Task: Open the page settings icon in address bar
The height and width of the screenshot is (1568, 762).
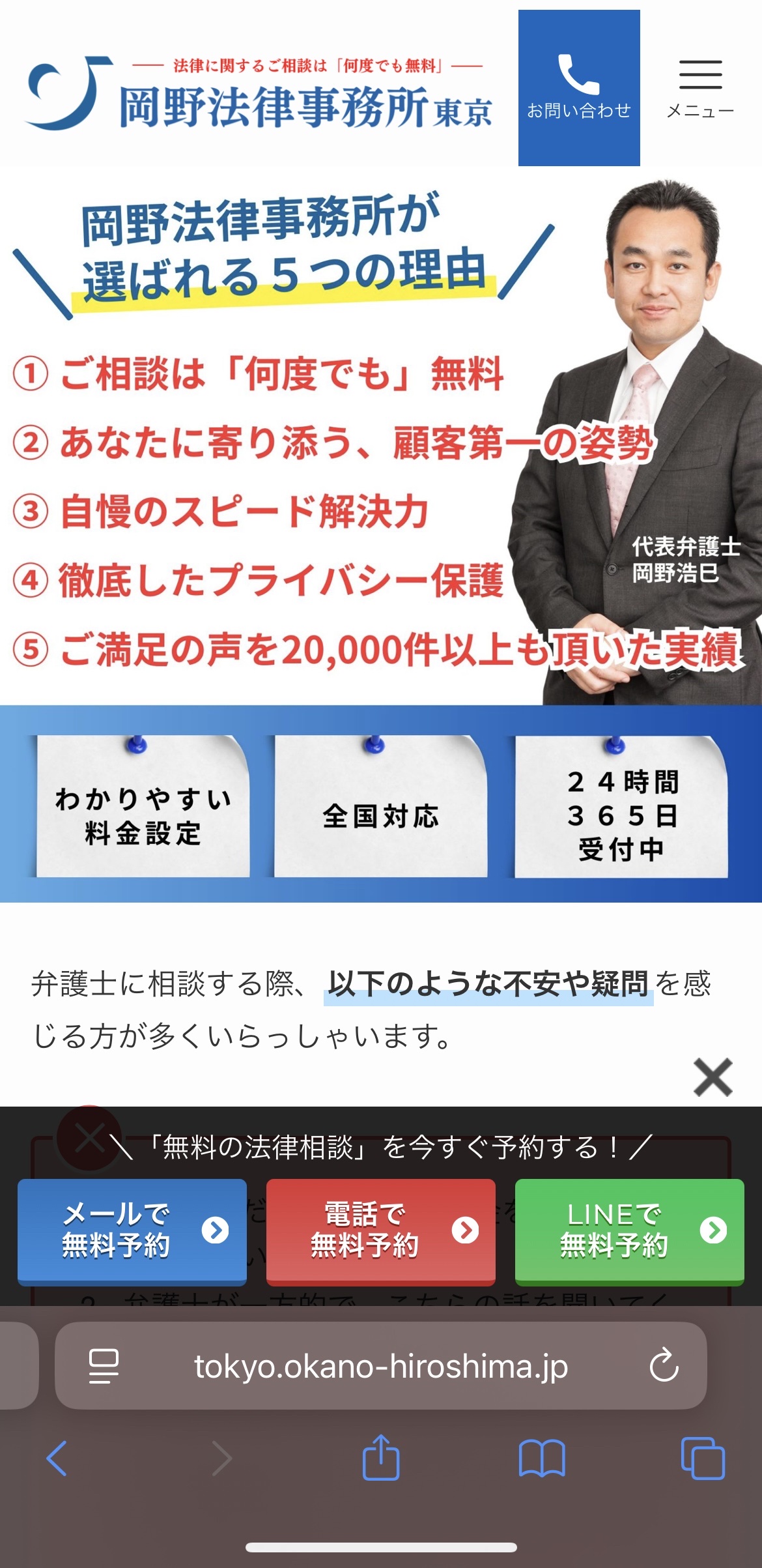Action: pos(104,1367)
